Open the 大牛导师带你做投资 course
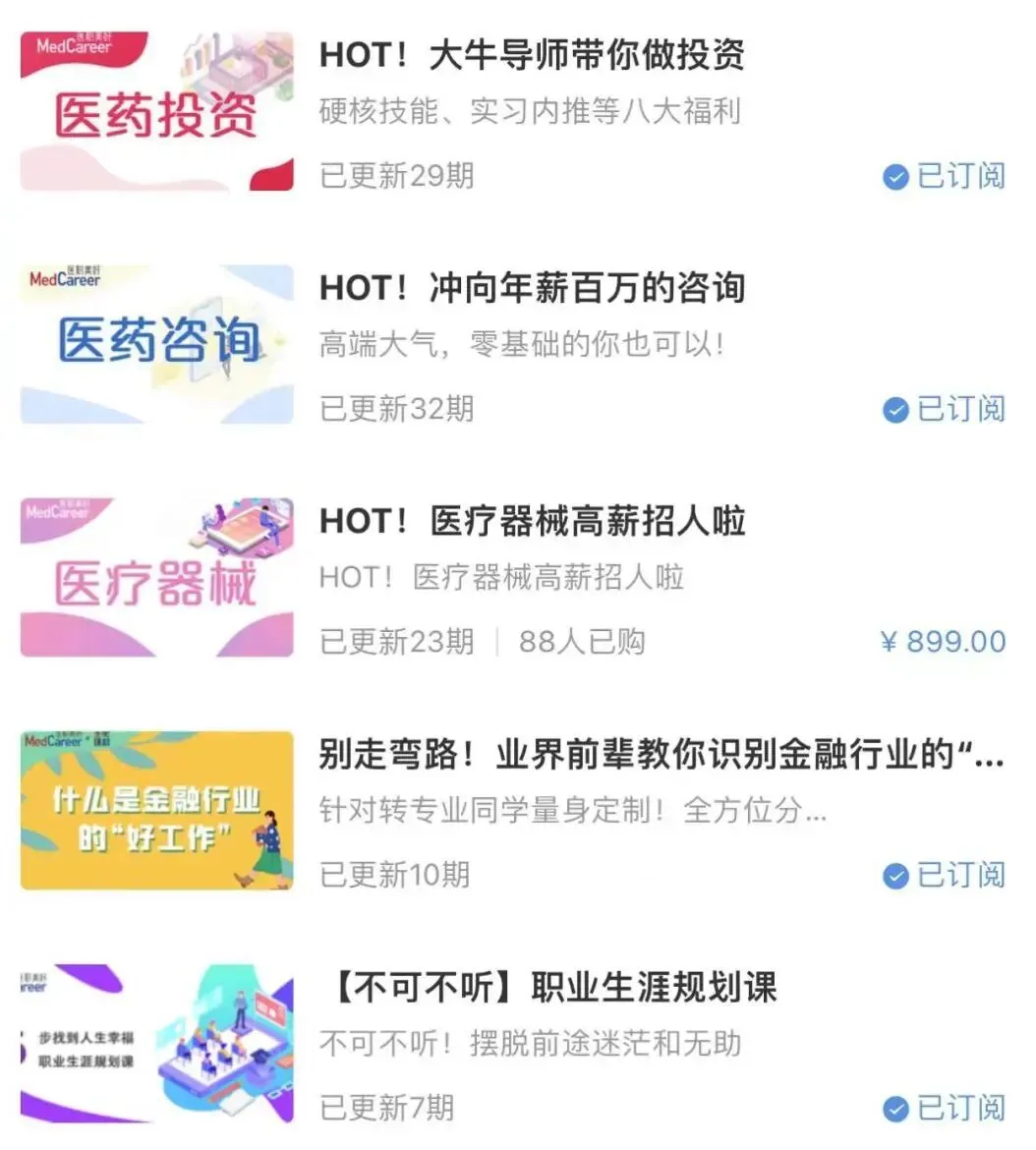The image size is (1036, 1150). point(532,56)
